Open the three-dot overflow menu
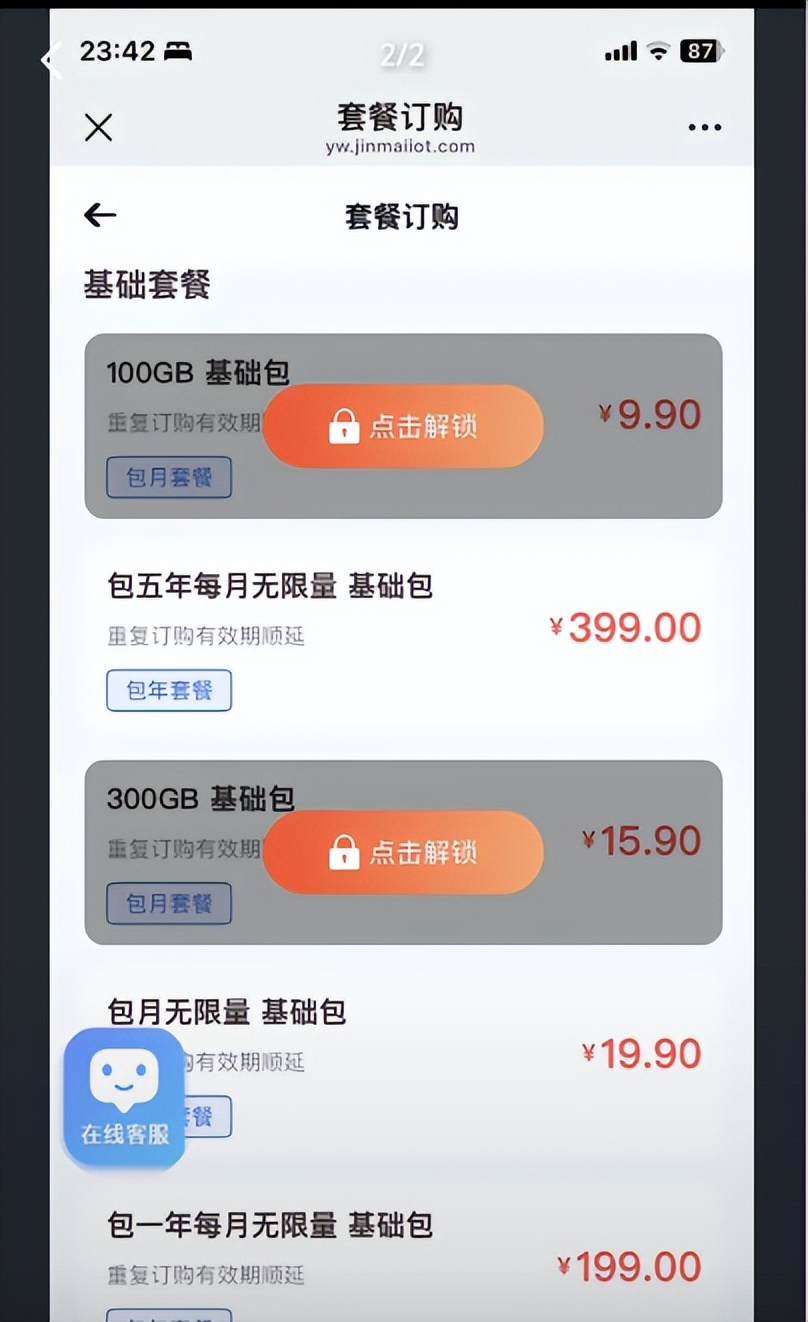 tap(704, 127)
